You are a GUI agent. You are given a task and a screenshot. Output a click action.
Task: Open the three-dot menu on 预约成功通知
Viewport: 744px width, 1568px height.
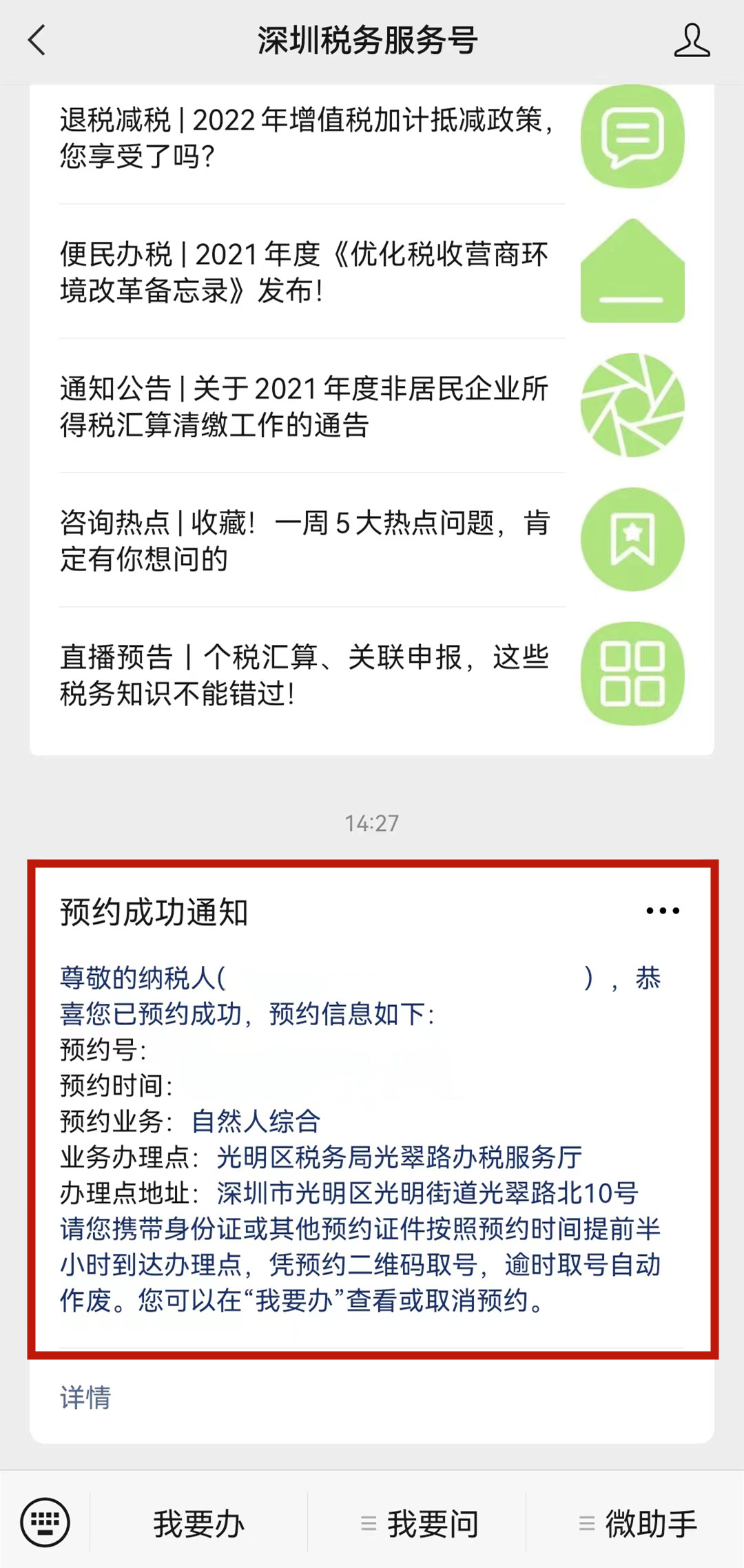(663, 911)
